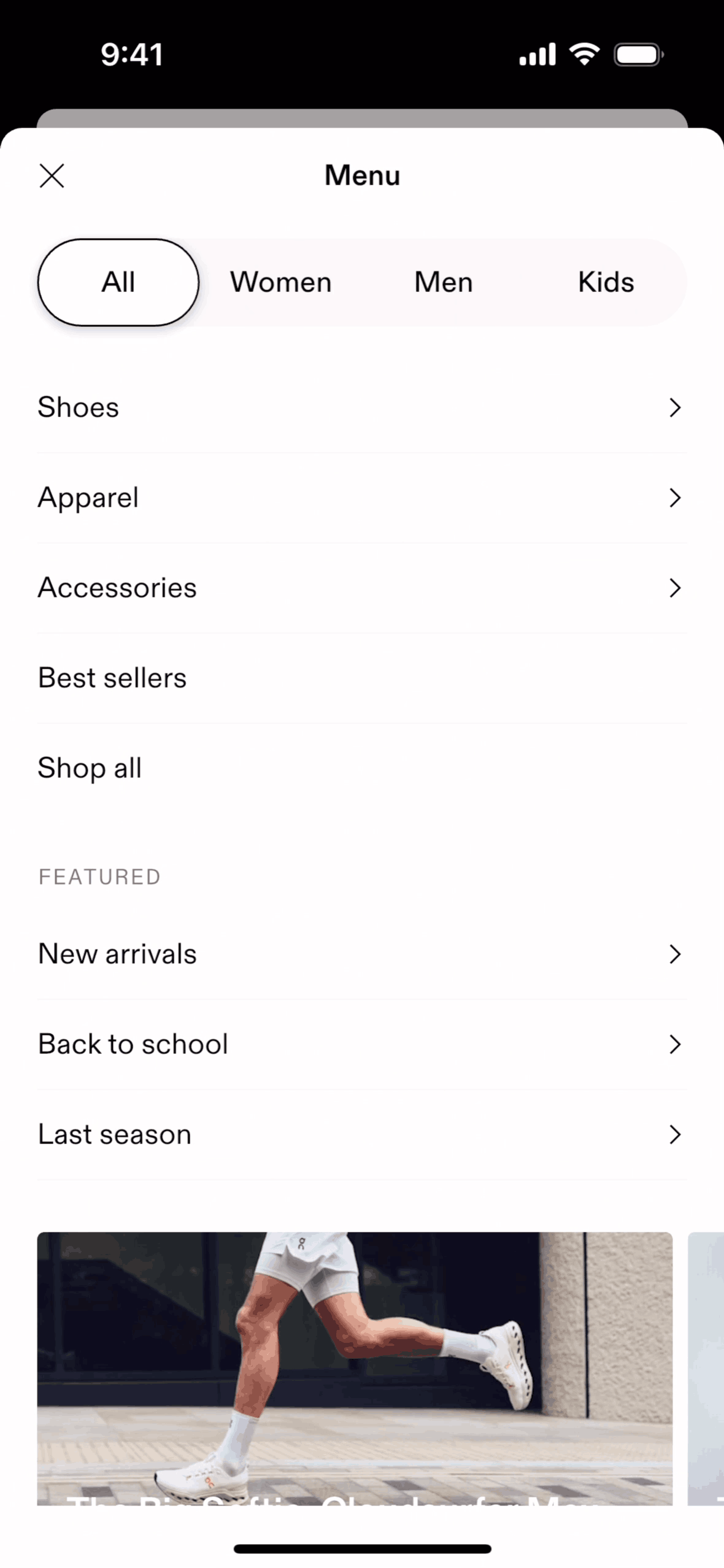Open the runner promo card
Viewport: 724px width, 1568px height.
pyautogui.click(x=355, y=1368)
